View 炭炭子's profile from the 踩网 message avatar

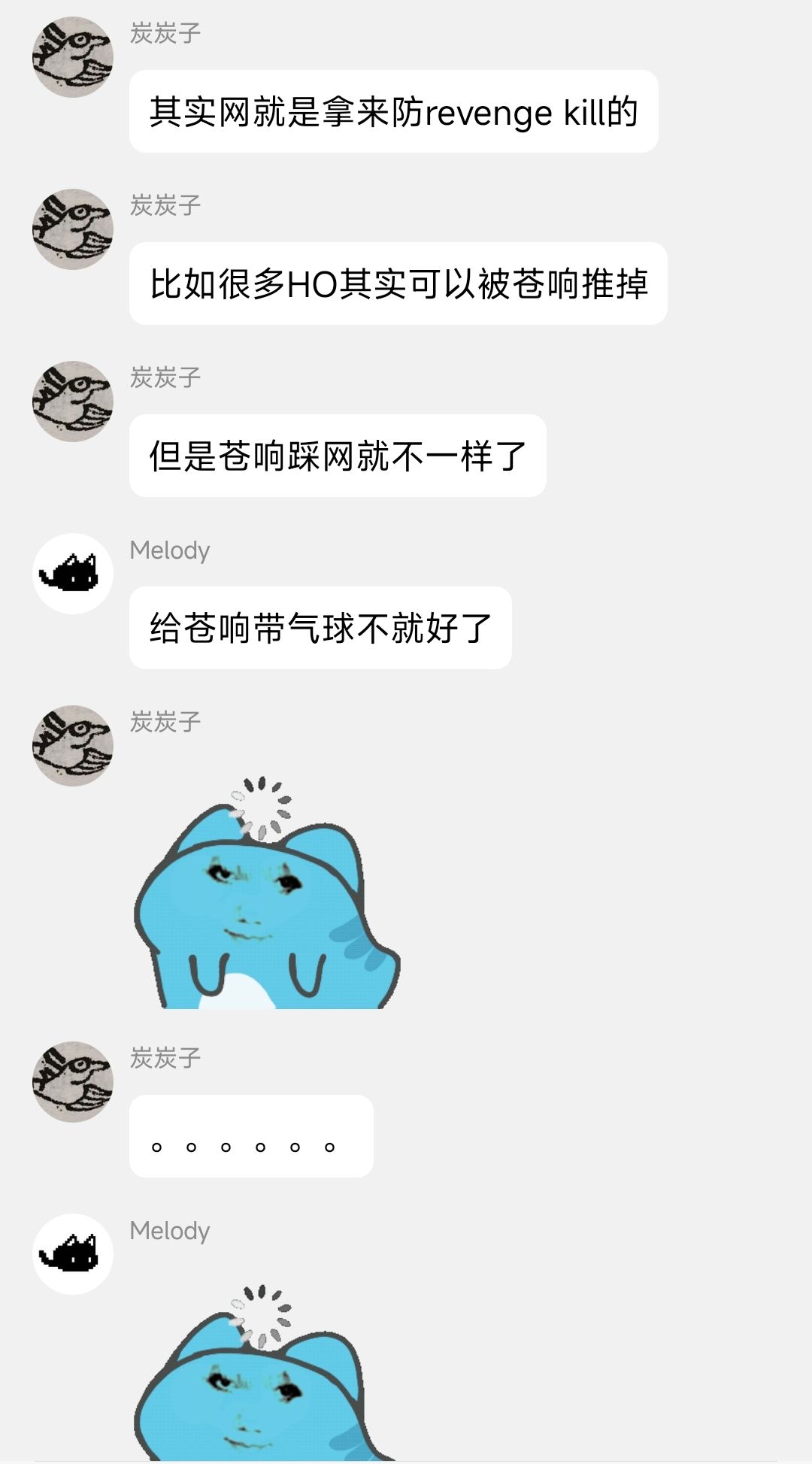73,401
